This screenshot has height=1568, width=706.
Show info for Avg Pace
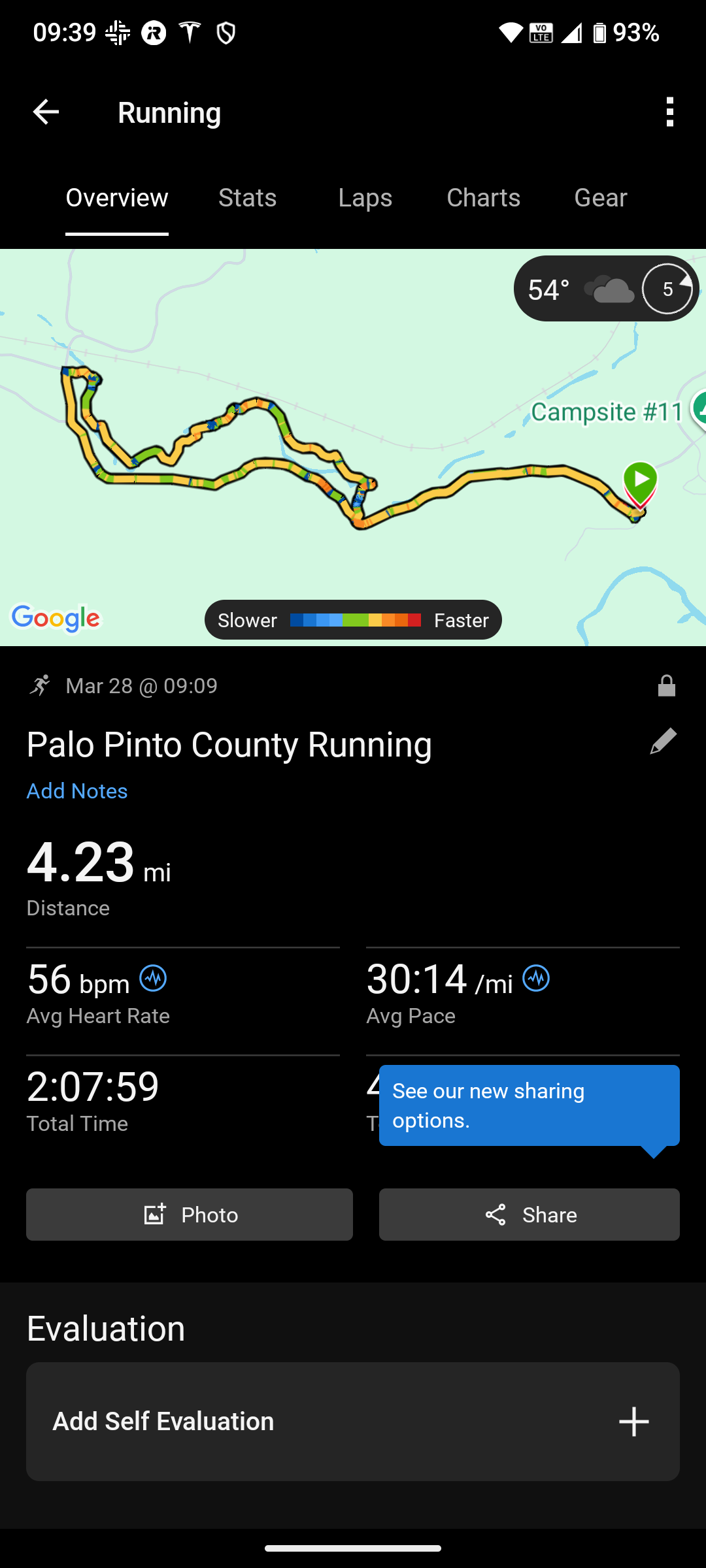[536, 979]
